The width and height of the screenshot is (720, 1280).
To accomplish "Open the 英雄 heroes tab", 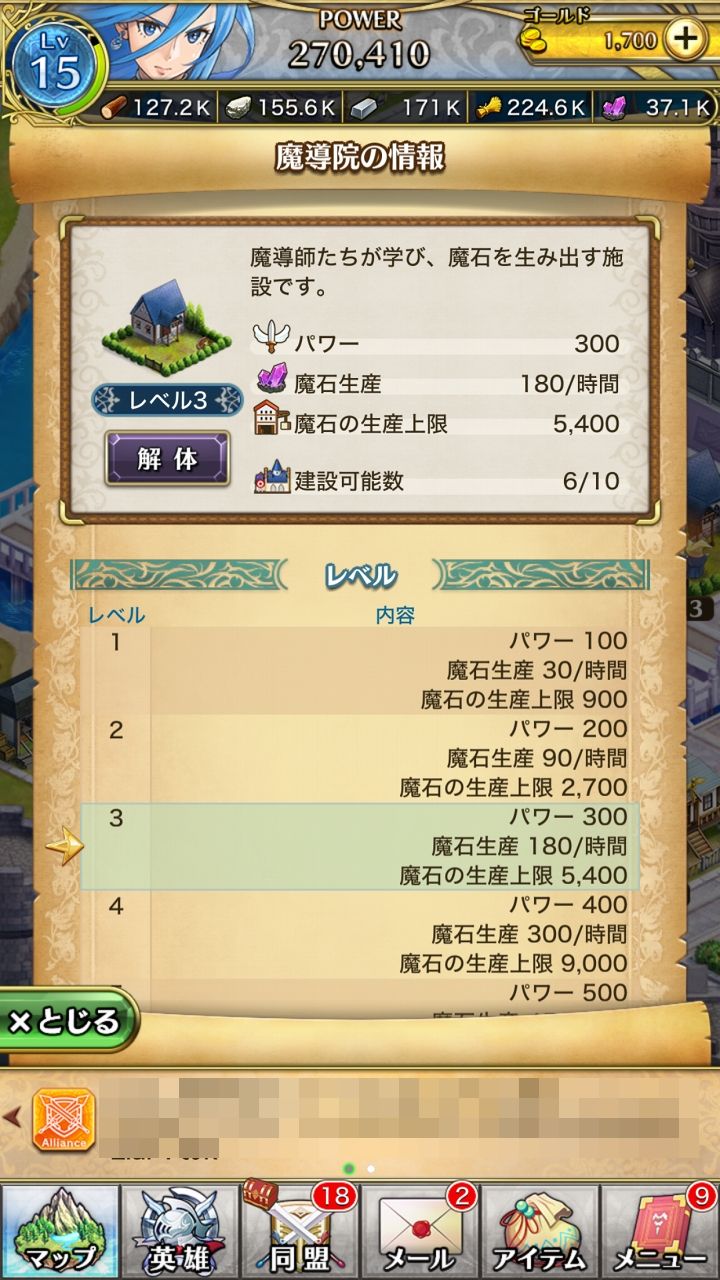I will click(180, 1231).
